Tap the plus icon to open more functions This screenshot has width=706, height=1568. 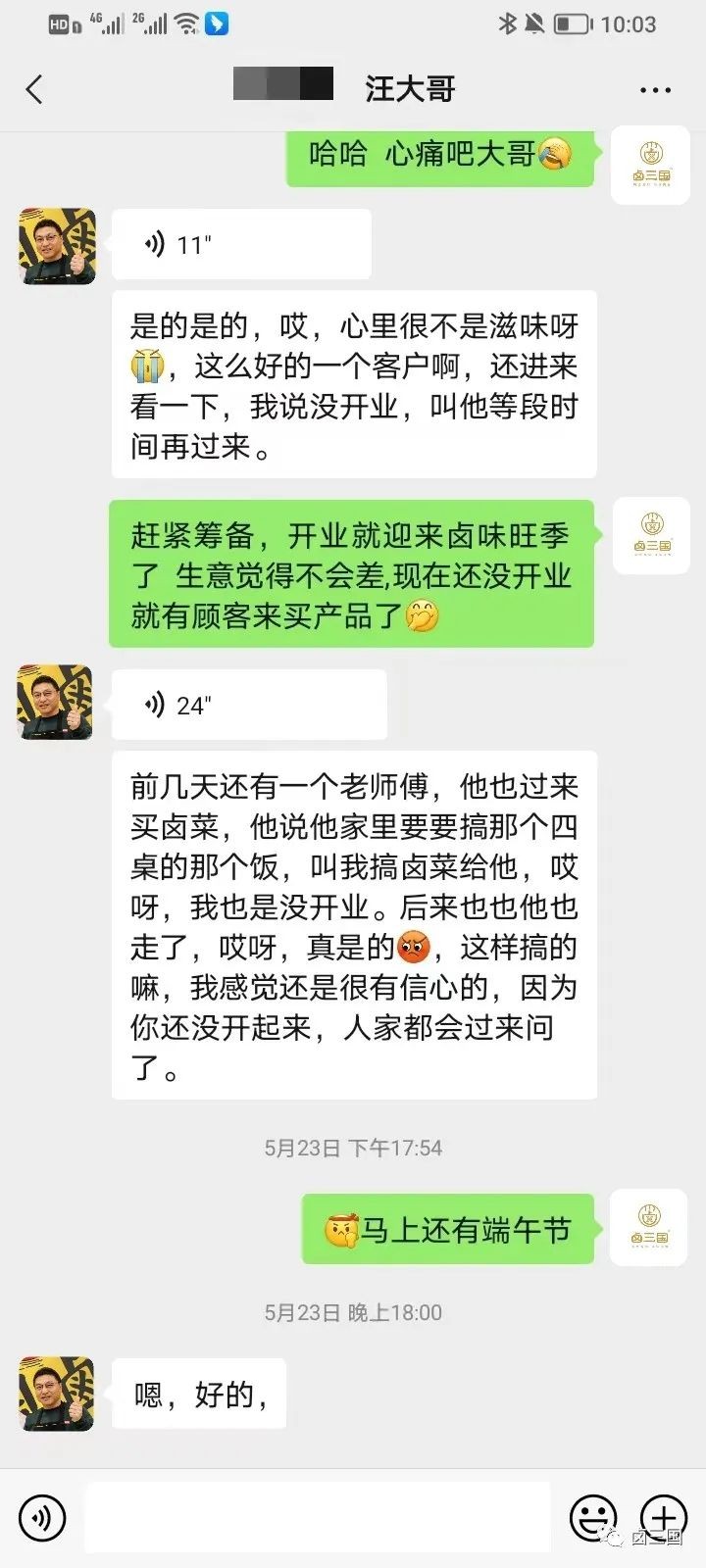(663, 1517)
